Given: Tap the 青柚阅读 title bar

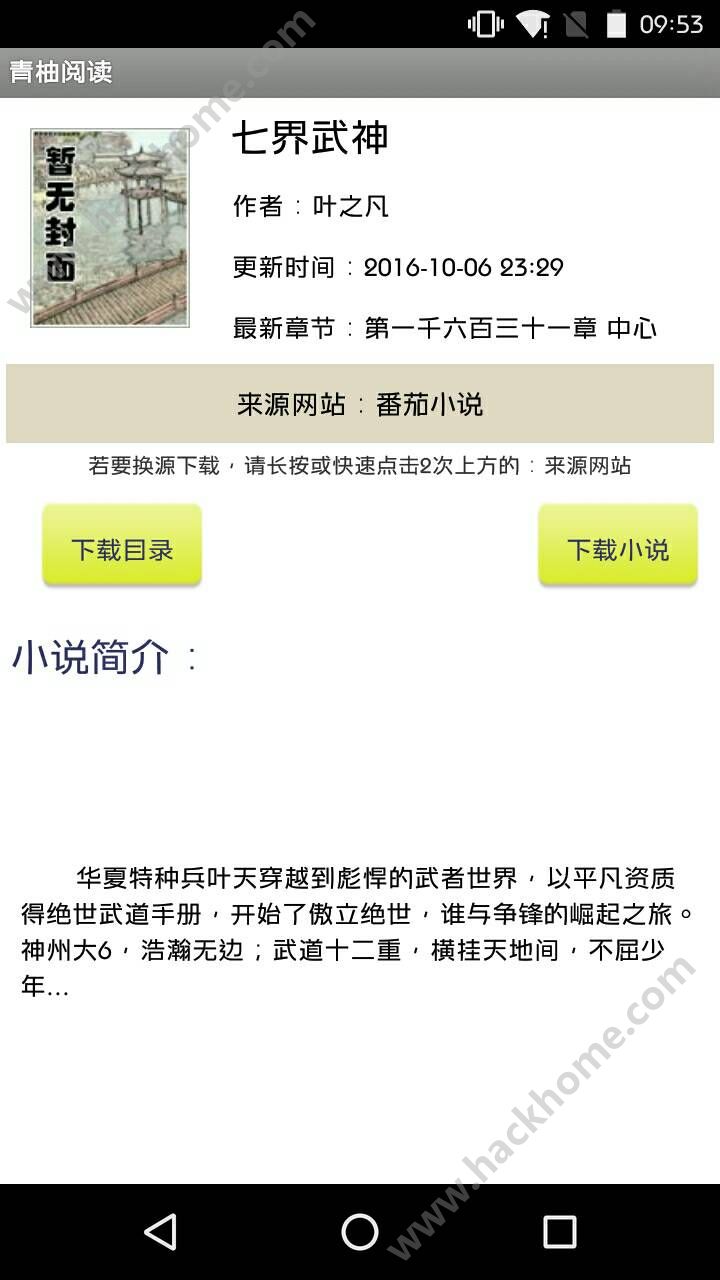Looking at the screenshot, I should 63,72.
